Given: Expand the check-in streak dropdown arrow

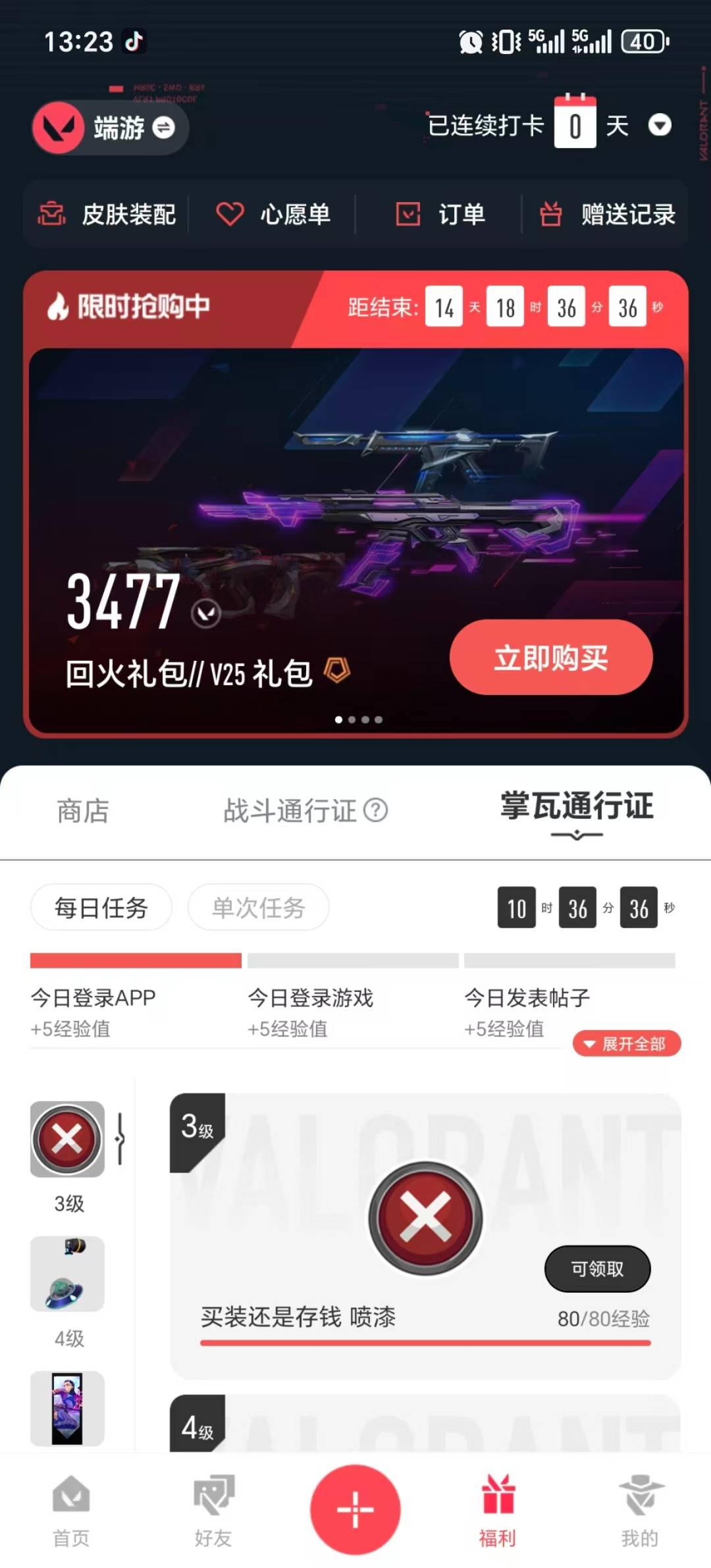Looking at the screenshot, I should pos(660,125).
